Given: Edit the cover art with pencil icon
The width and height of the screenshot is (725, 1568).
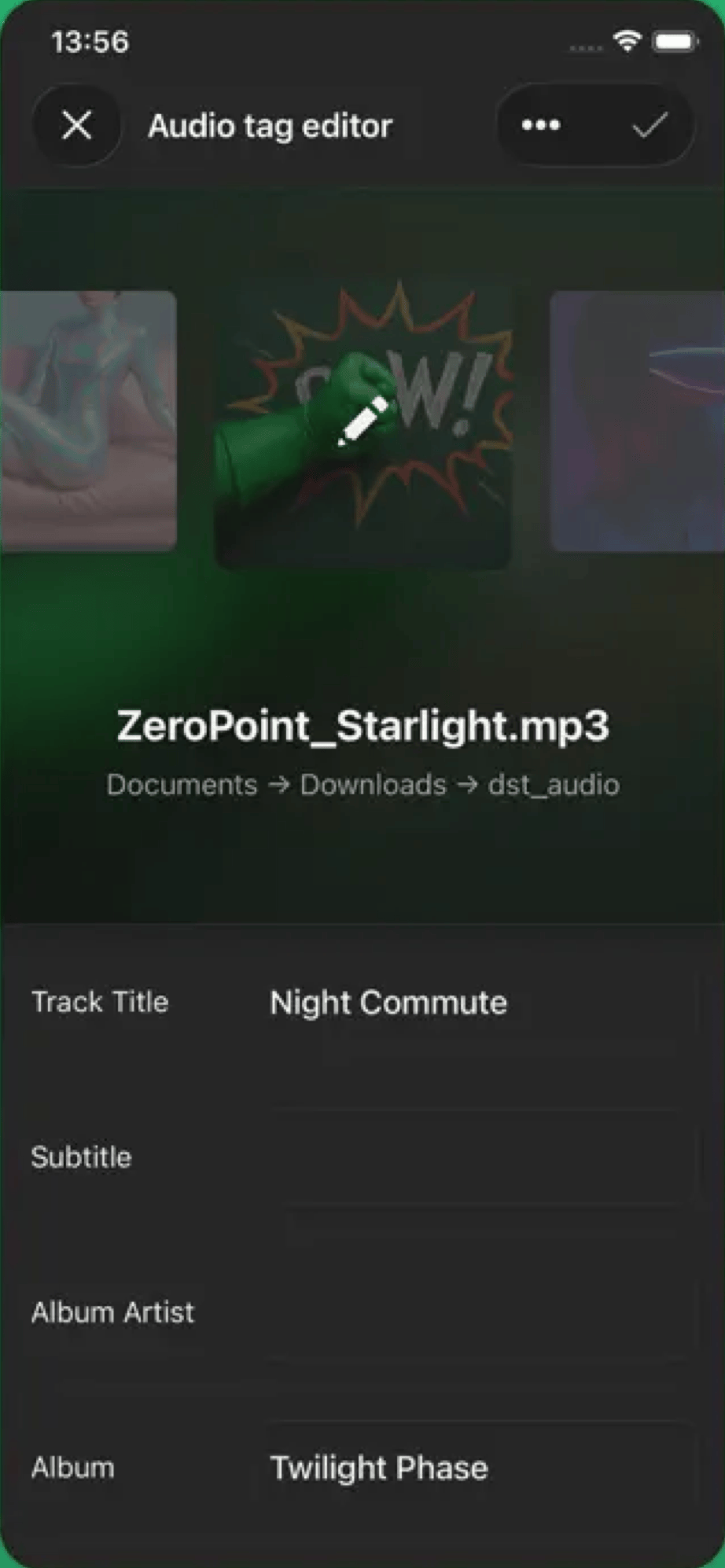Looking at the screenshot, I should [363, 421].
